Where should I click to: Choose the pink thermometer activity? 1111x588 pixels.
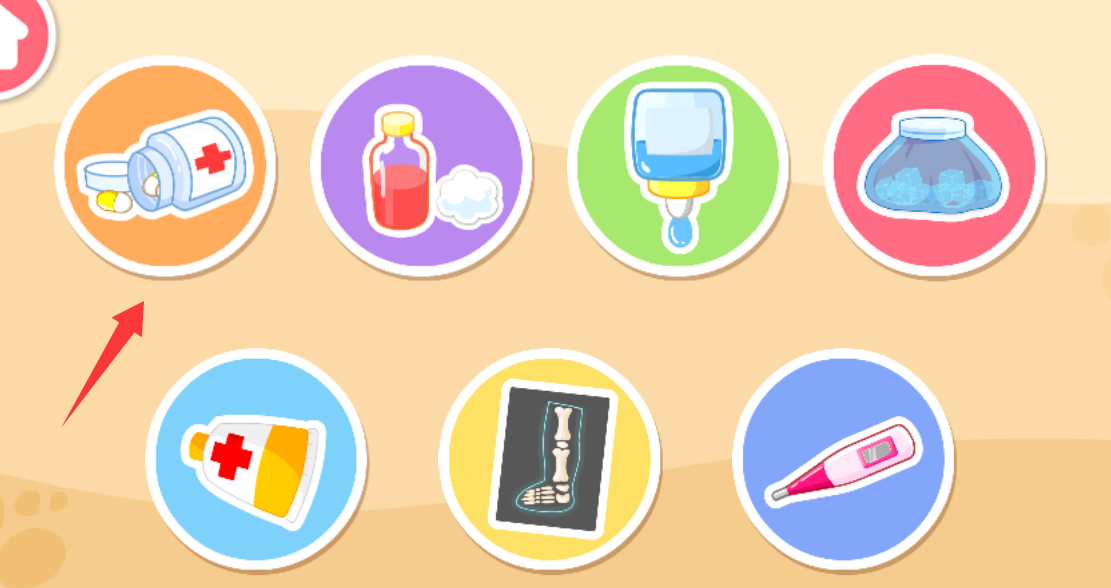click(842, 459)
